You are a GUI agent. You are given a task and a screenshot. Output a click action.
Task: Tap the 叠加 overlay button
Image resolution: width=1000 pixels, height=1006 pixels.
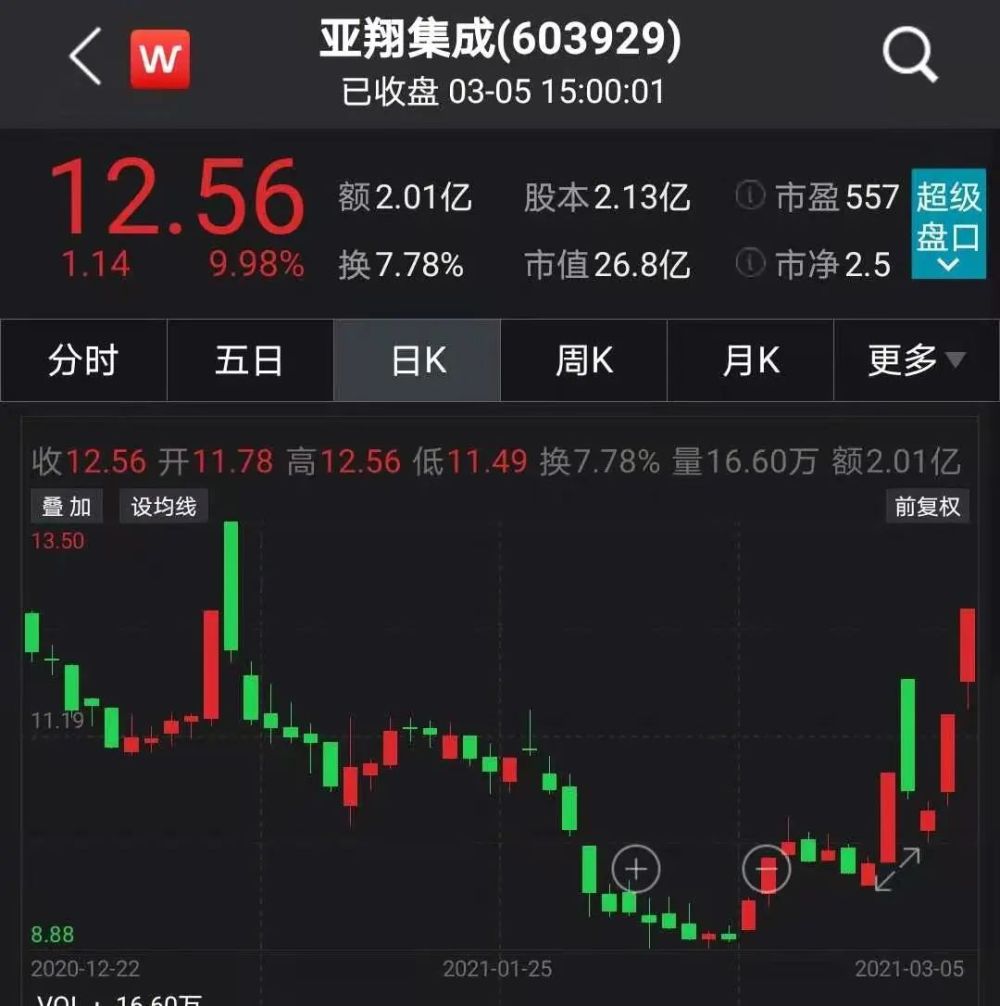(66, 507)
